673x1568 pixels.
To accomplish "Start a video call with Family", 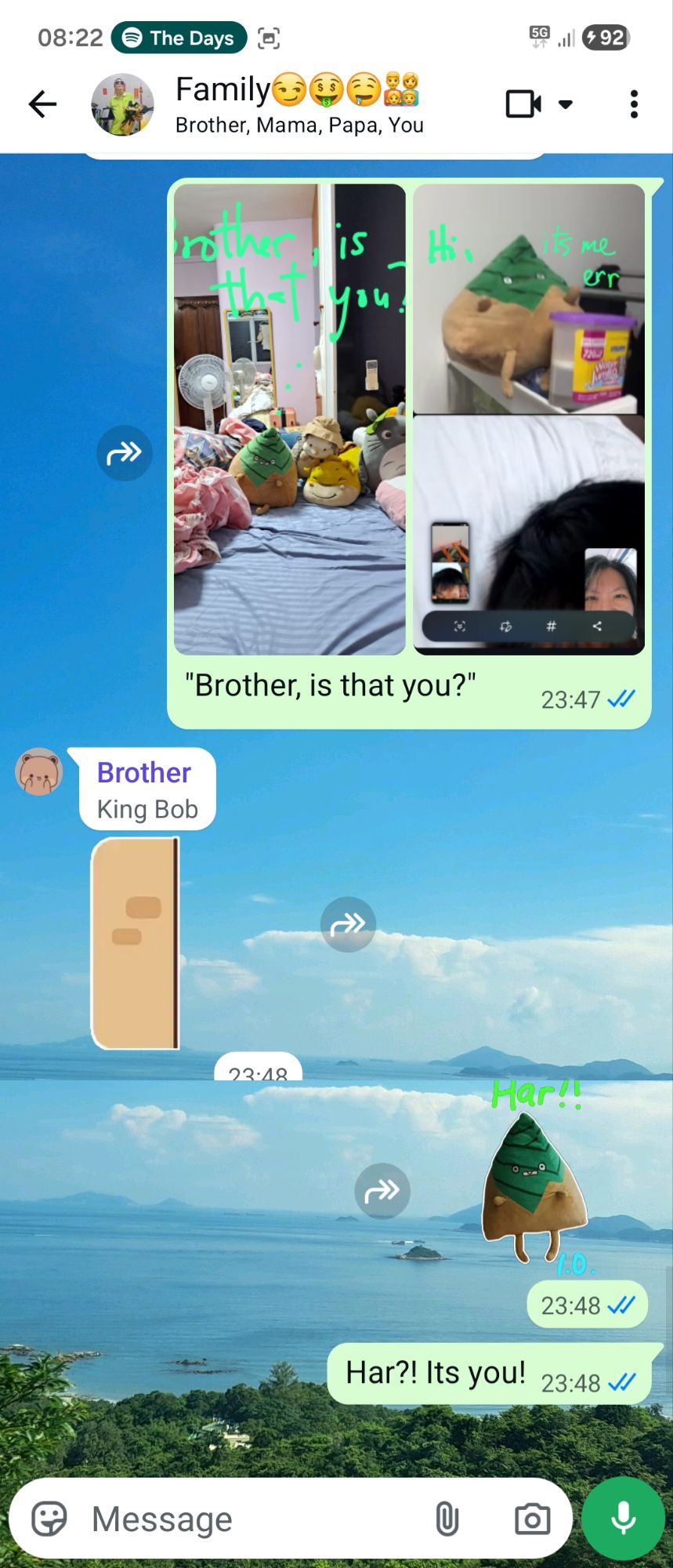I will [523, 104].
